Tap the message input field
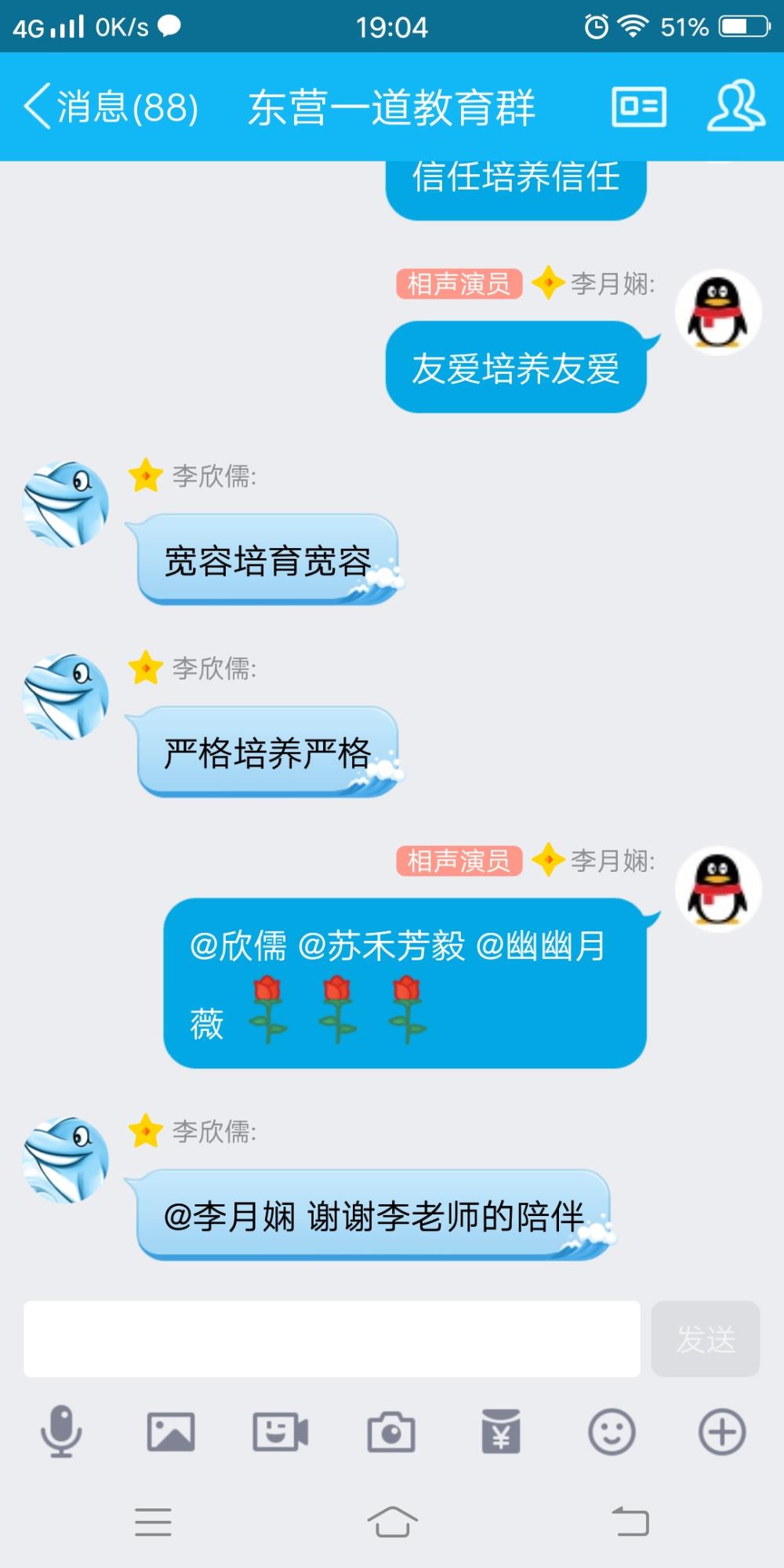 pos(332,1338)
